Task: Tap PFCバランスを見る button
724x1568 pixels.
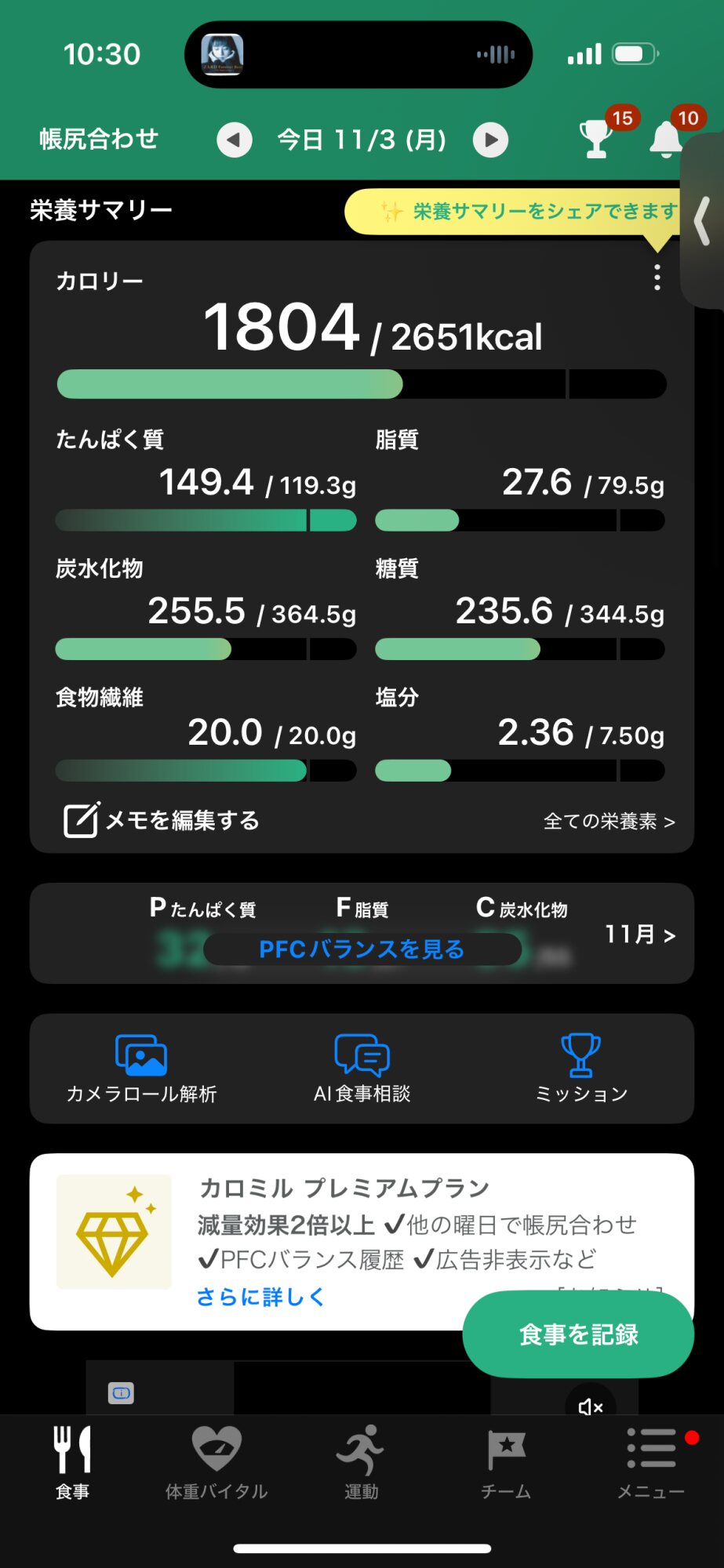Action: click(x=362, y=949)
